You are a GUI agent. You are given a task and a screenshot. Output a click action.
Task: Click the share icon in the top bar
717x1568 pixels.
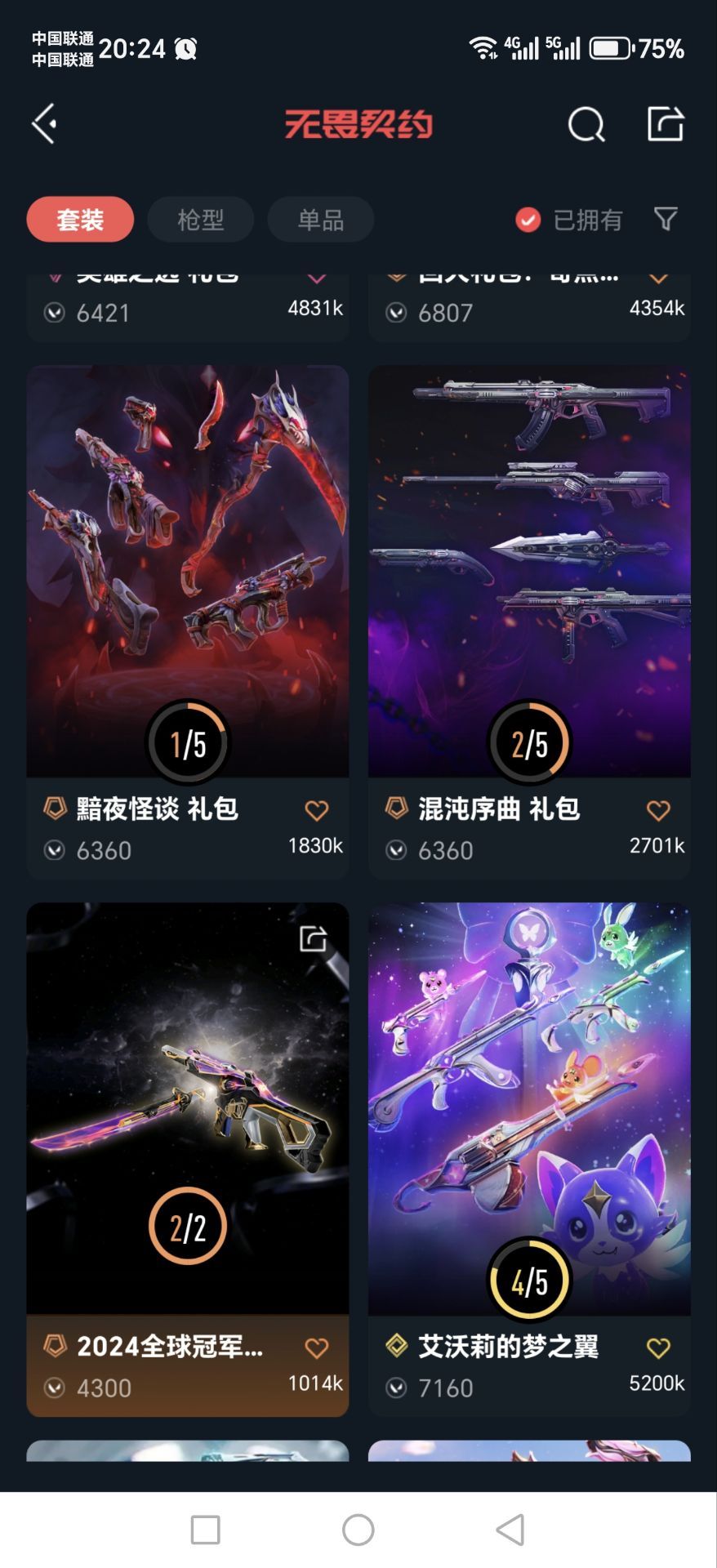pos(665,124)
